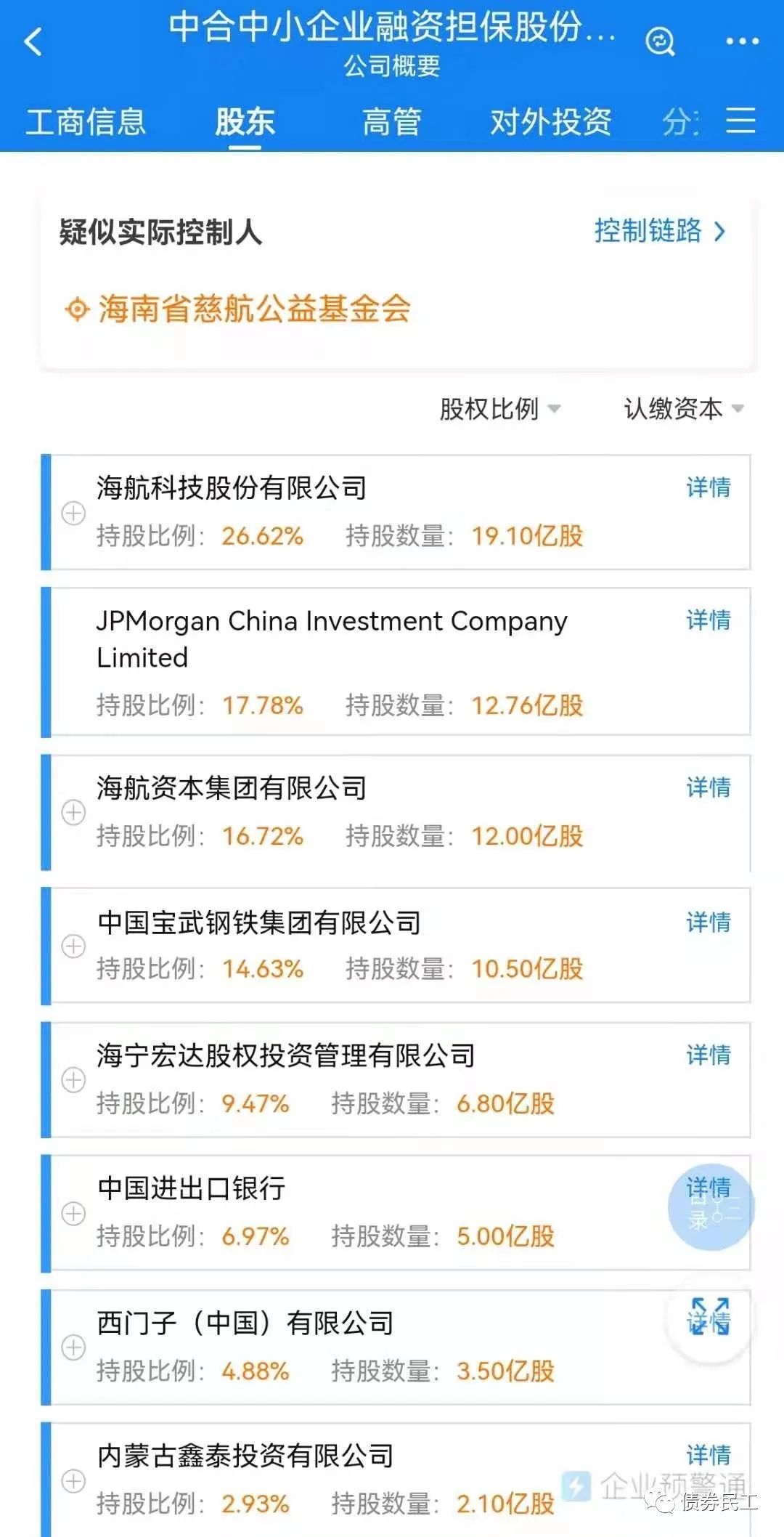Image resolution: width=784 pixels, height=1537 pixels.
Task: Expand the 海航科技股份有限公司 shareholder row
Action: coord(73,513)
